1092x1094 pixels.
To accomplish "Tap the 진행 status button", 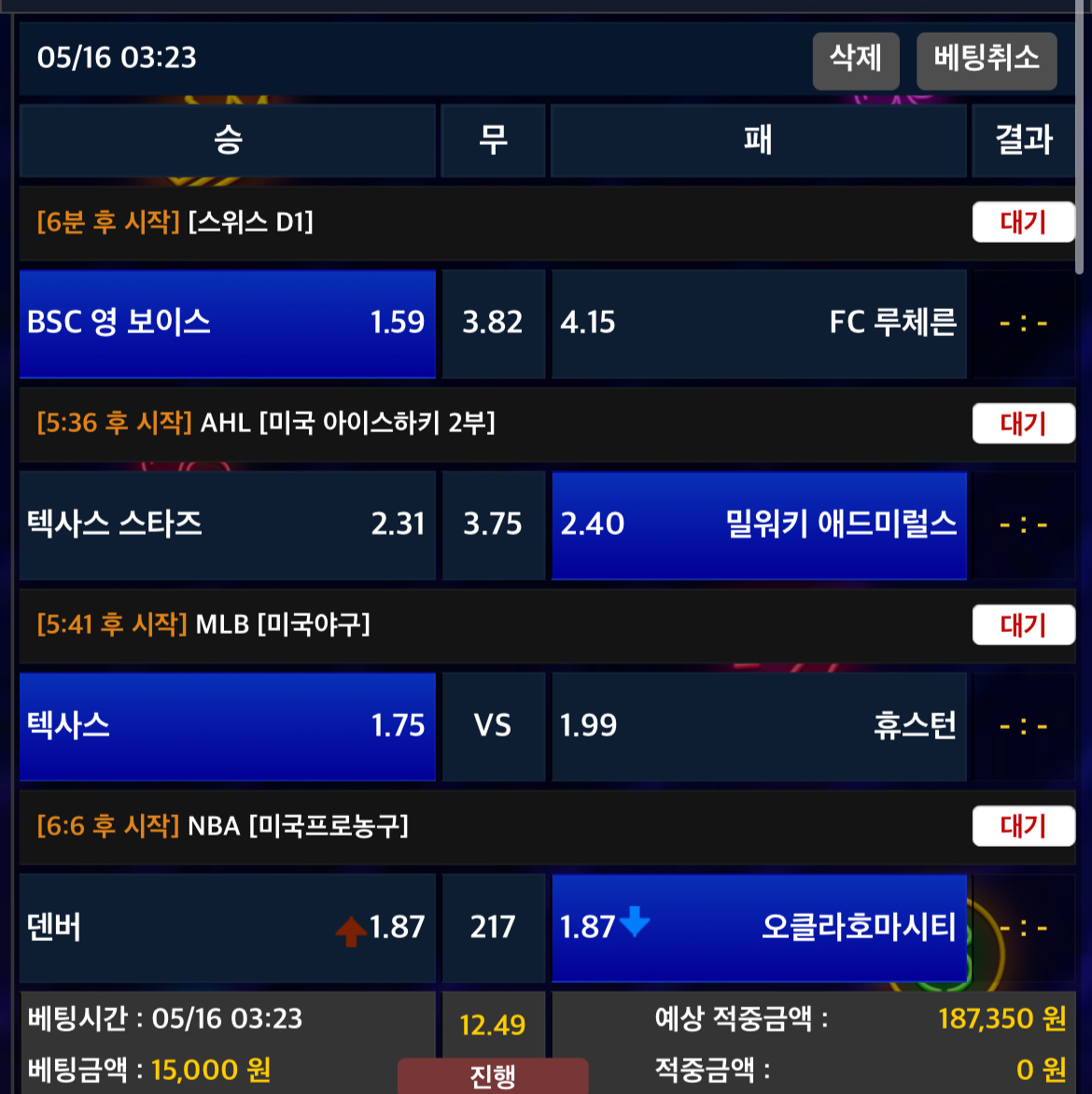I will click(493, 1075).
